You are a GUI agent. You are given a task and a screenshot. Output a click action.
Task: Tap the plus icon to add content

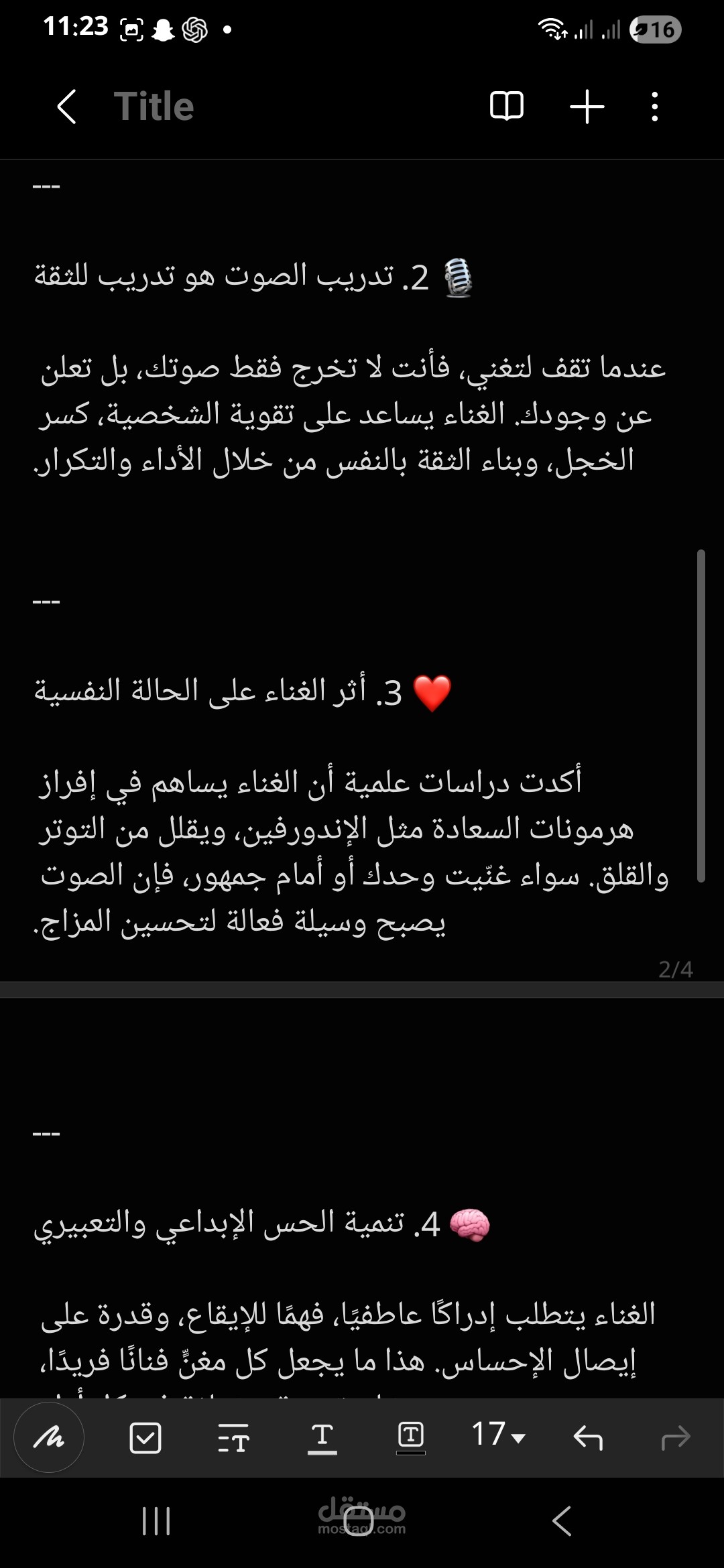(587, 107)
